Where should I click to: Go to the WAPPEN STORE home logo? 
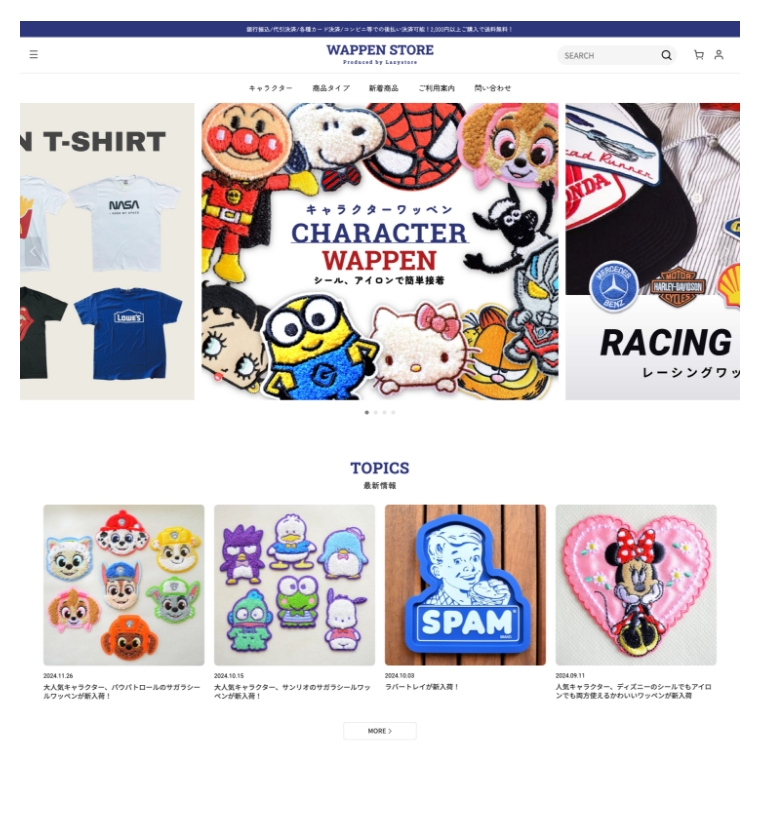pos(380,53)
